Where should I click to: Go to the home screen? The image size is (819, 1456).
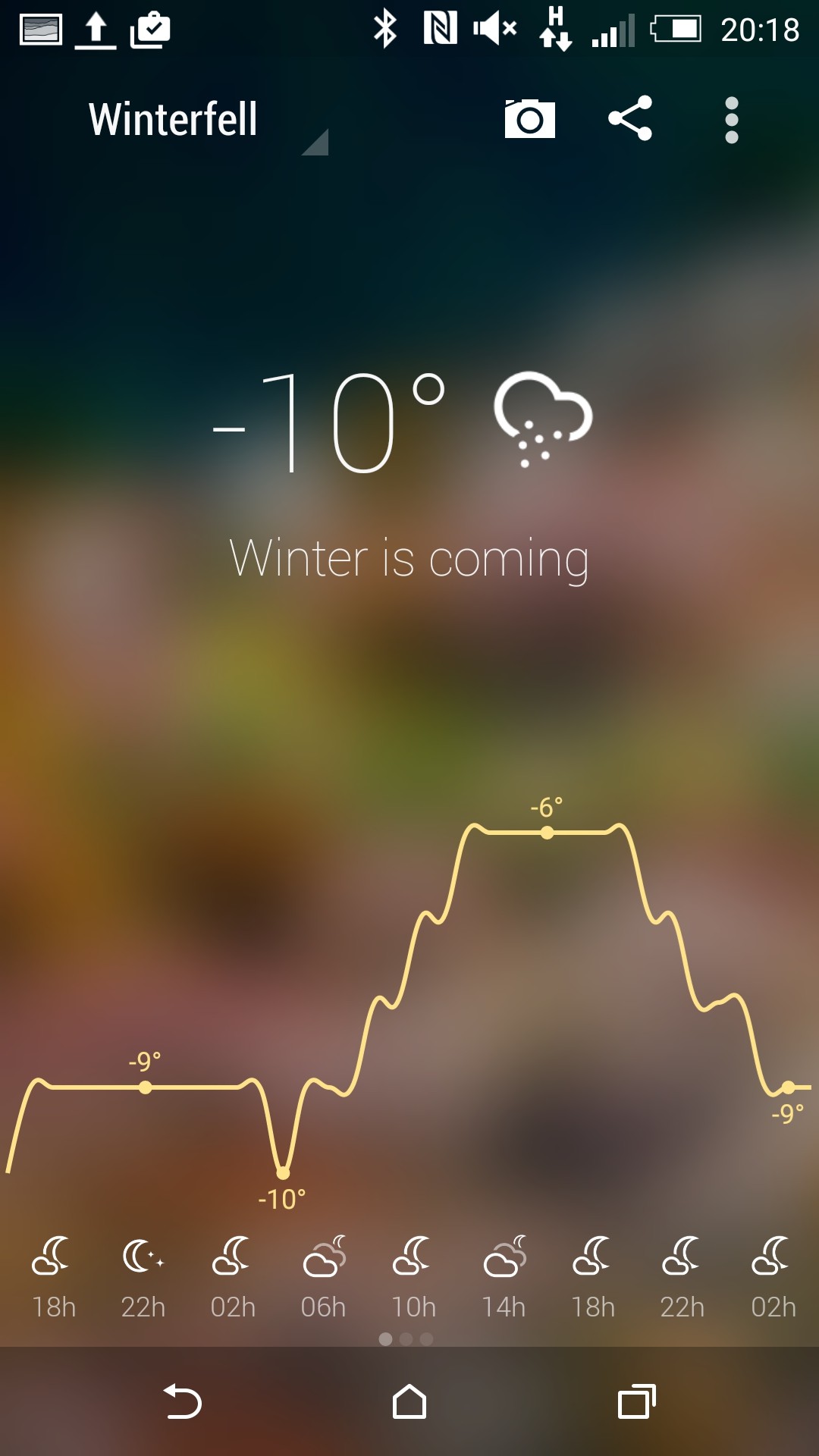[409, 1401]
